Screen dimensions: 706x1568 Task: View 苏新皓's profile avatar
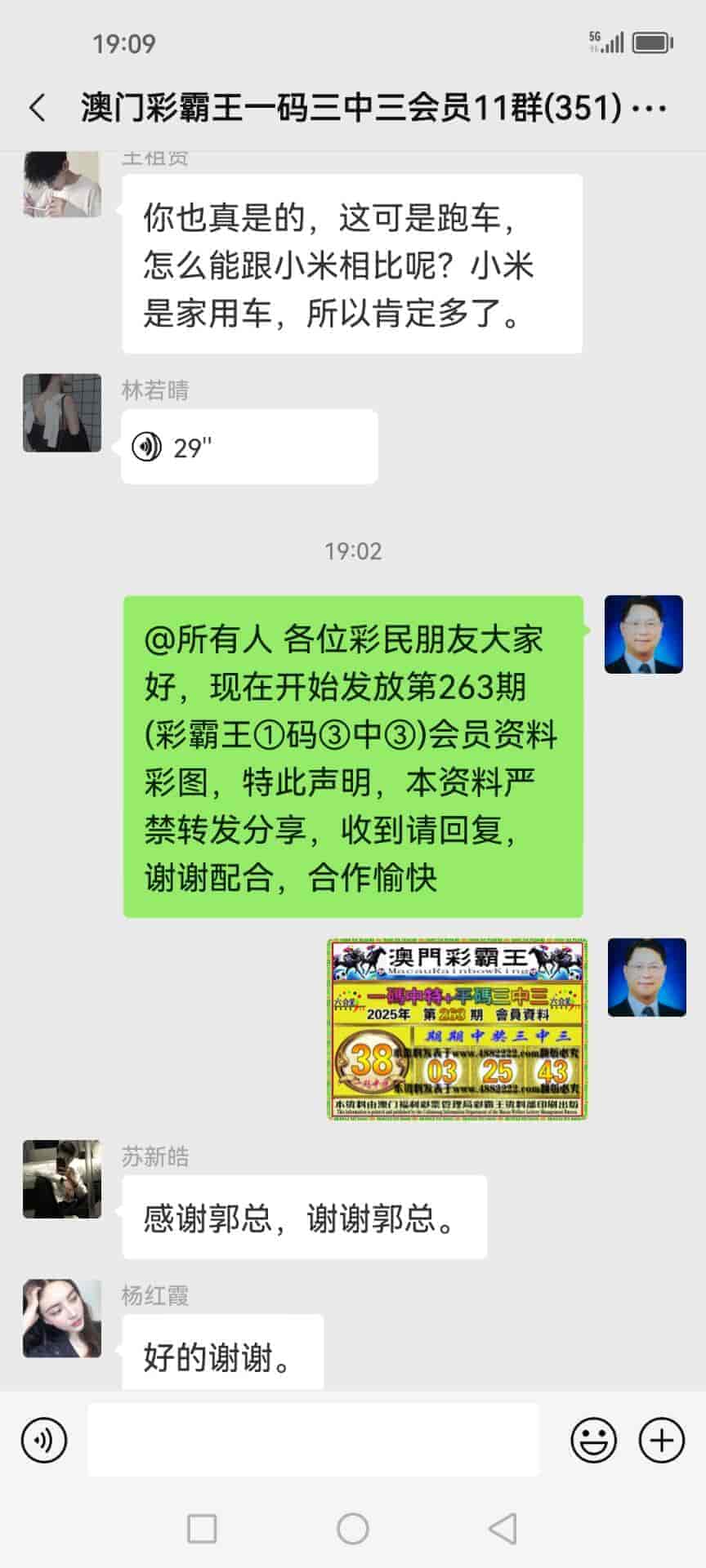[62, 1179]
